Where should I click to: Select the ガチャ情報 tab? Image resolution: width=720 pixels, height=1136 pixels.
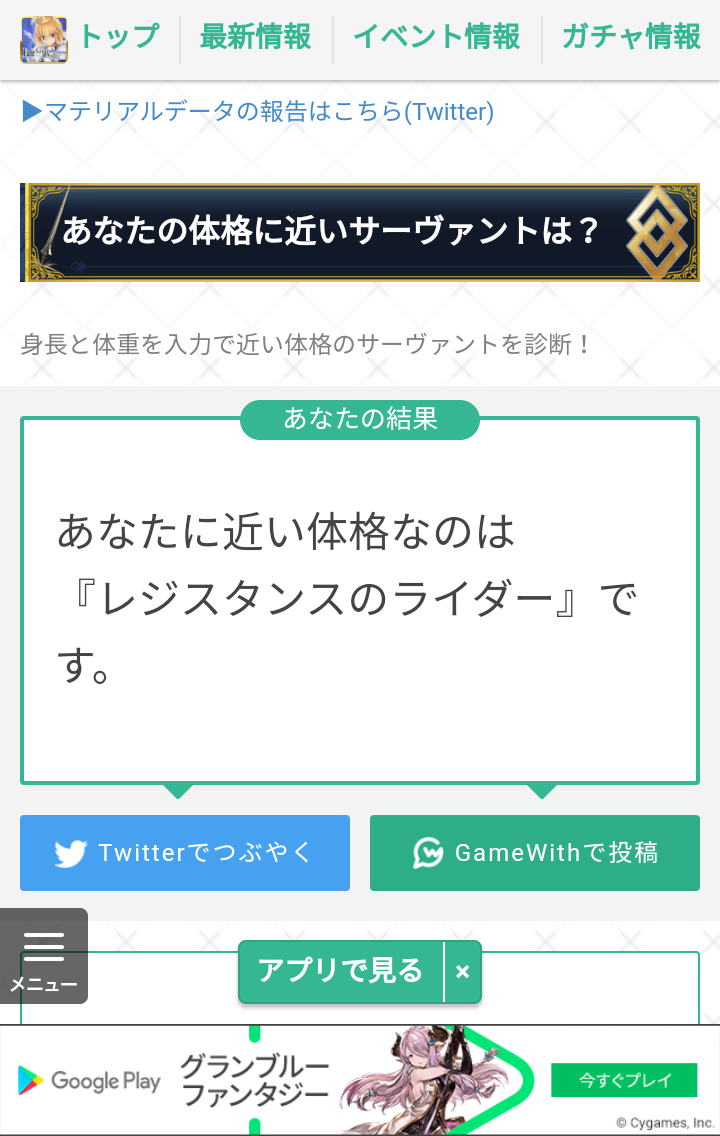click(x=631, y=38)
